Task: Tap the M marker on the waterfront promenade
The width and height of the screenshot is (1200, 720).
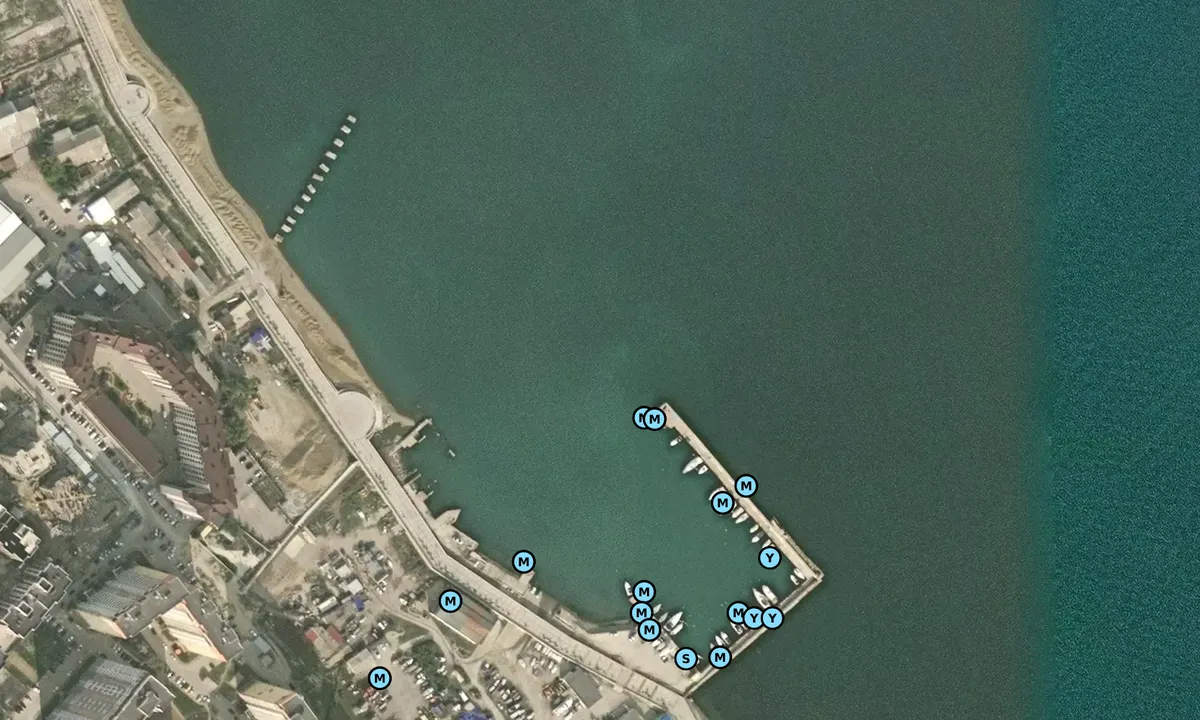Action: pos(523,562)
